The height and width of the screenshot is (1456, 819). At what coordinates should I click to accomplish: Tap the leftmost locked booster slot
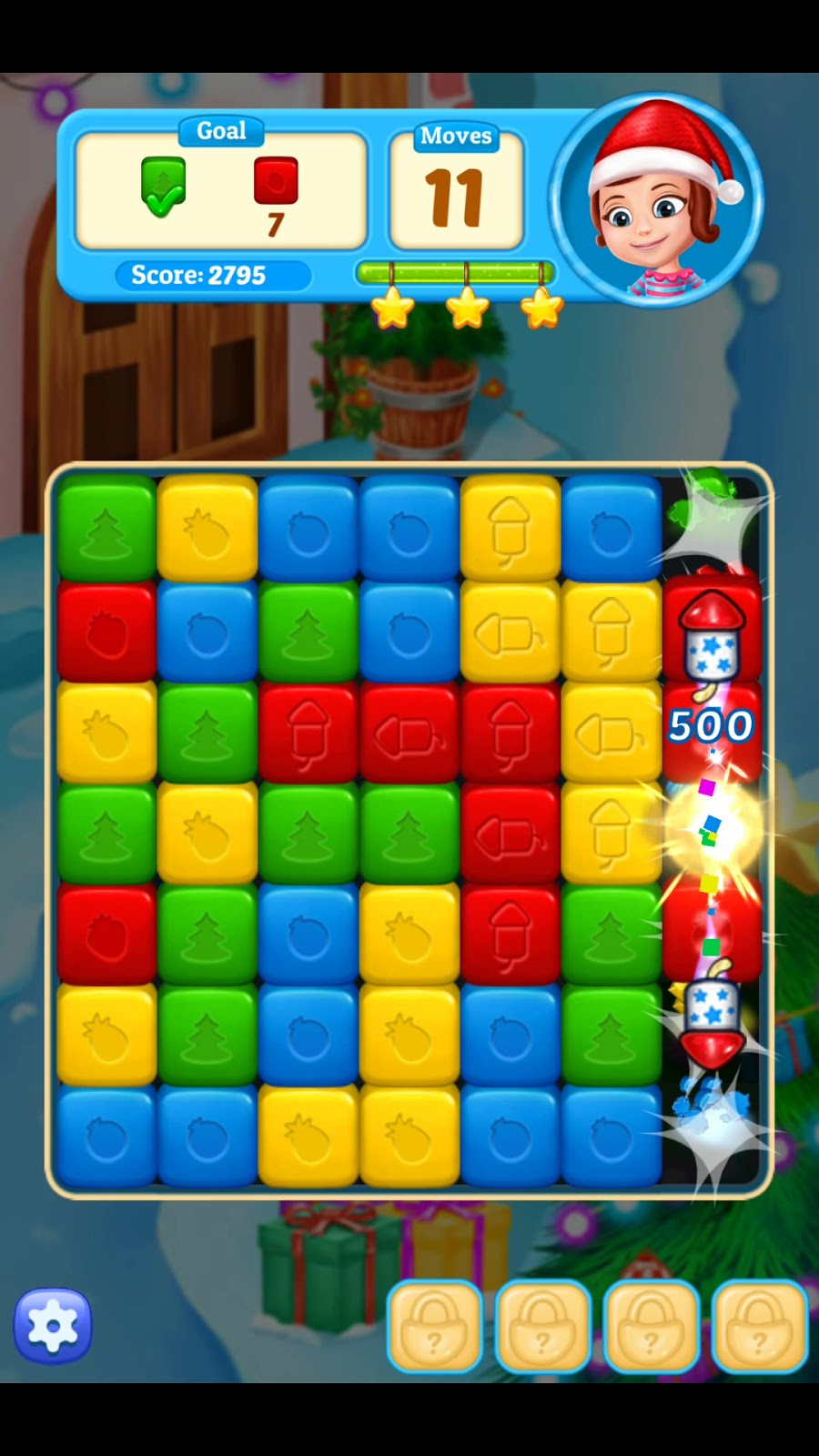[434, 1326]
